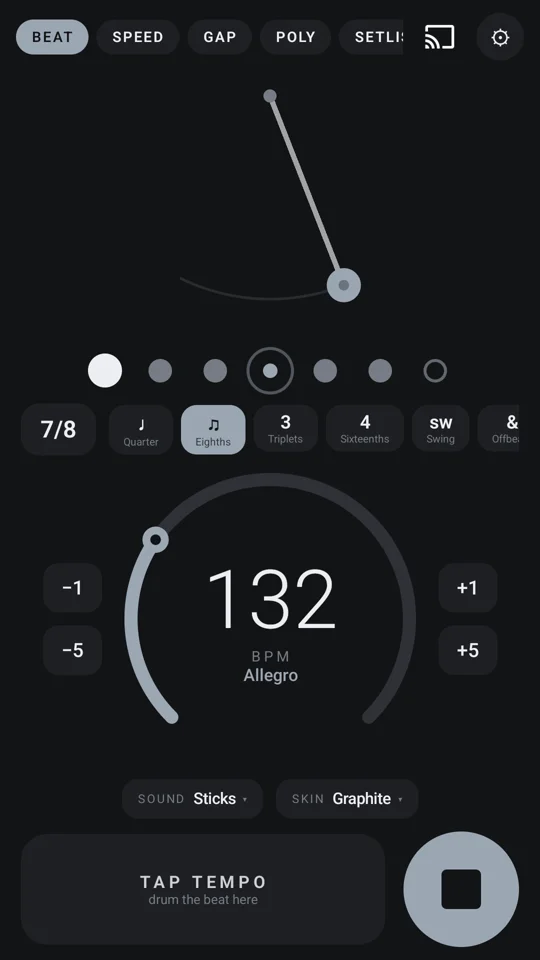
Task: Tap the TAP TEMPO pad
Action: pyautogui.click(x=203, y=890)
